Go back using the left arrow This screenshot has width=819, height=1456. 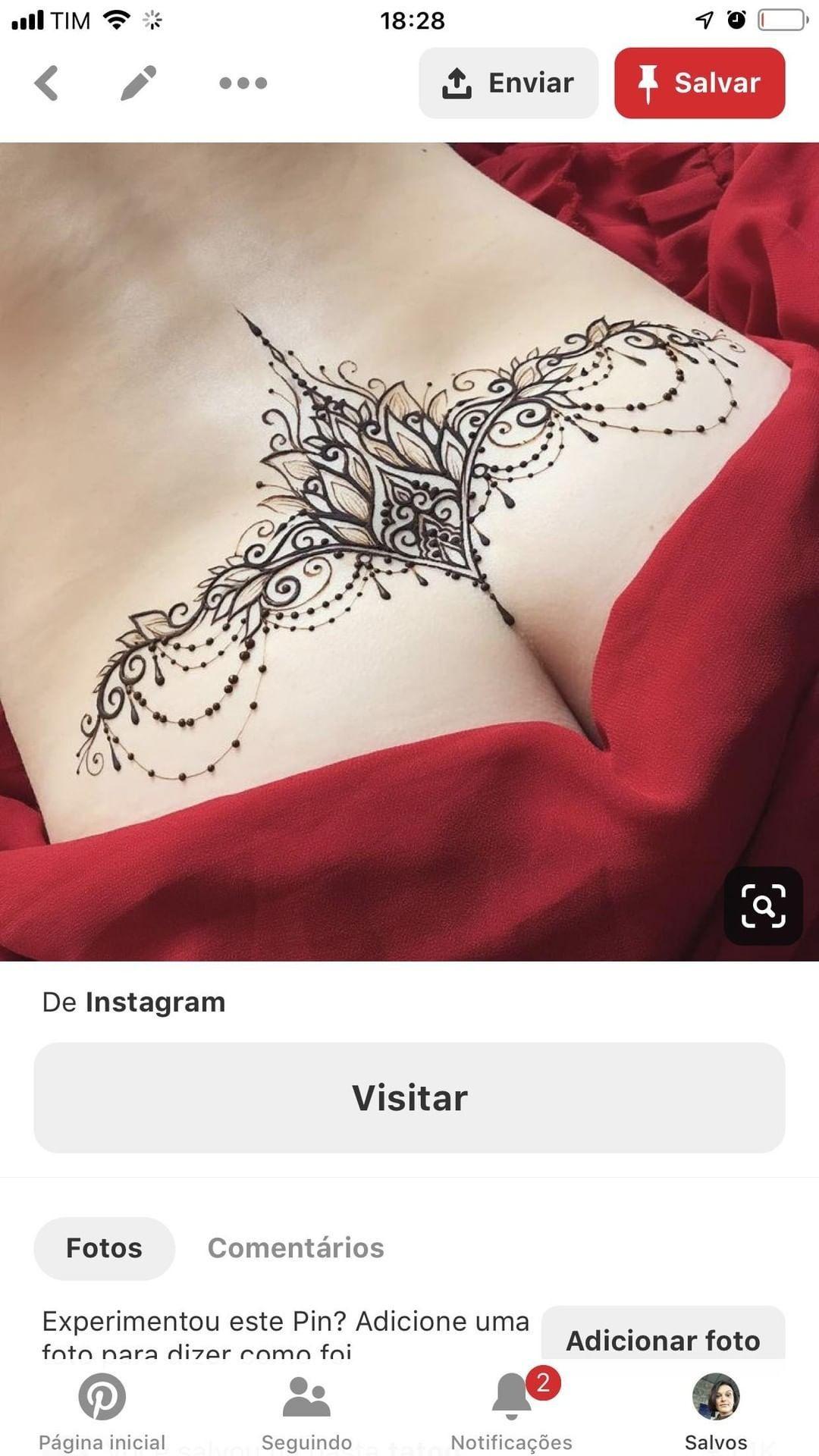[x=46, y=83]
